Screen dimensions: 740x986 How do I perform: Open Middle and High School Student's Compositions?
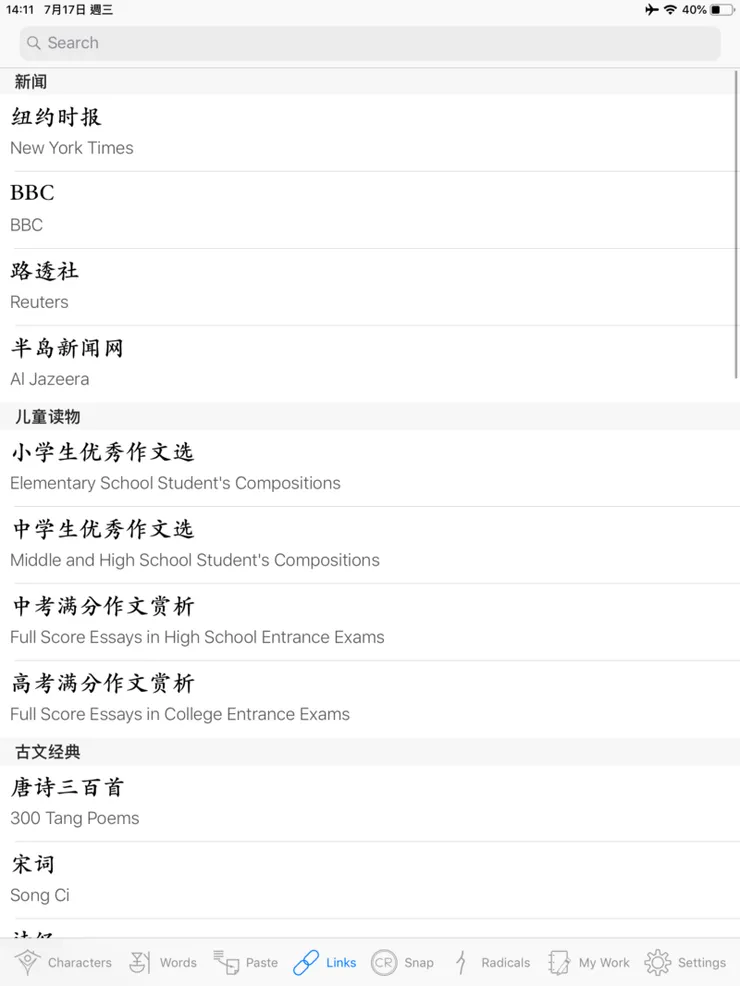point(370,543)
